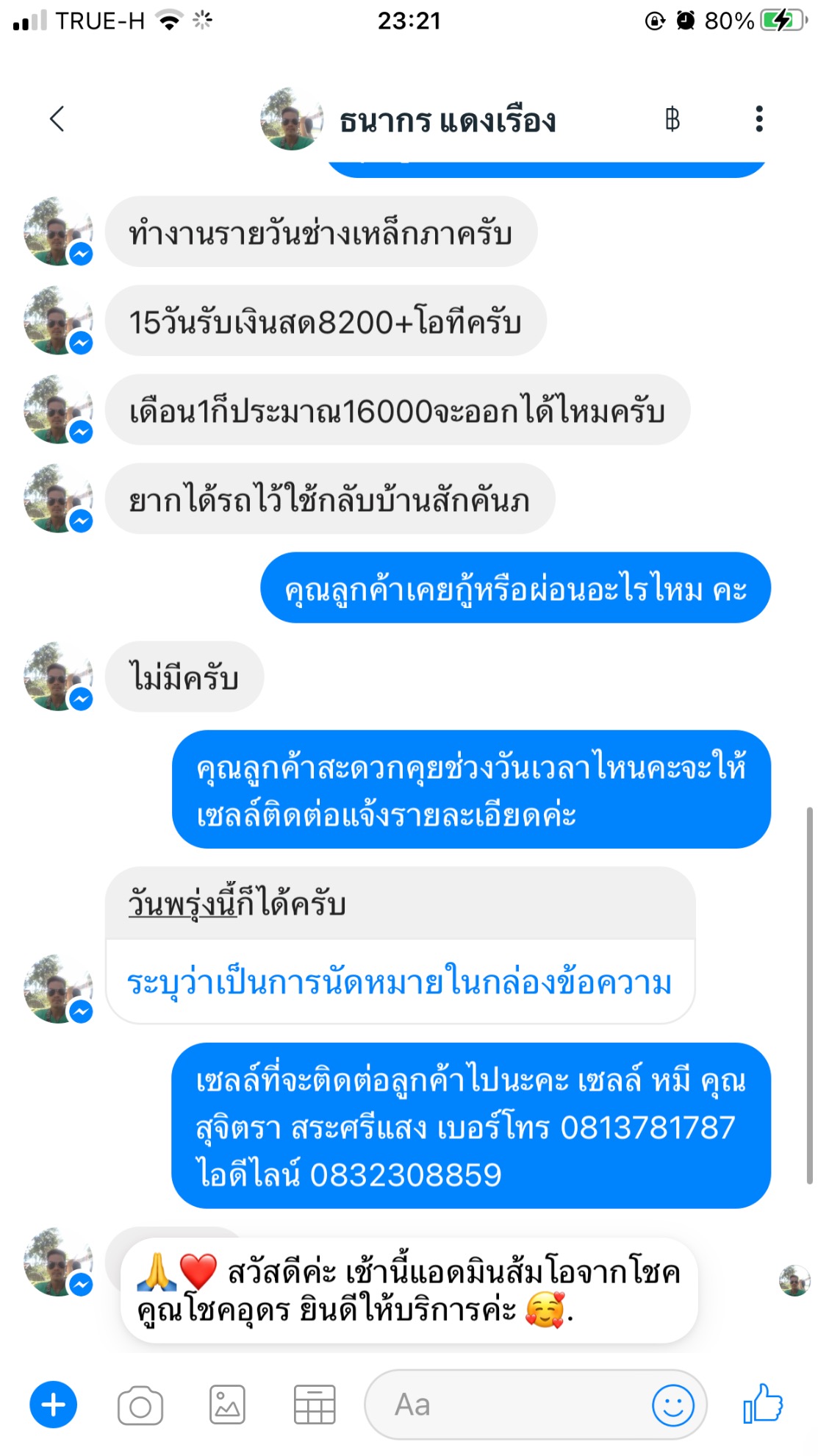Open the baht payment icon
This screenshot has height=1456, width=818.
[x=672, y=119]
